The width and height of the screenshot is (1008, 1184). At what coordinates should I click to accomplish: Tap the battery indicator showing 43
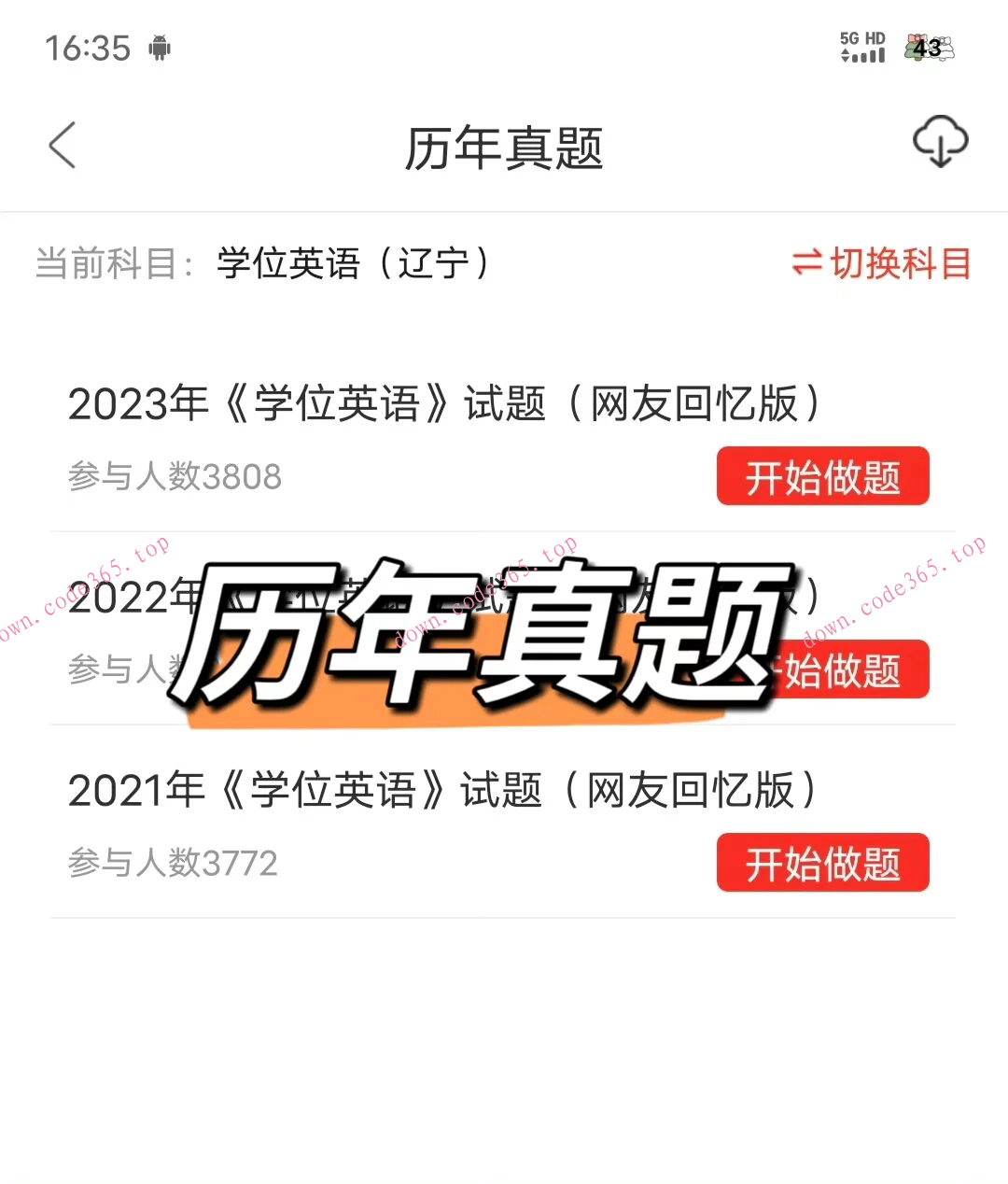[x=928, y=49]
